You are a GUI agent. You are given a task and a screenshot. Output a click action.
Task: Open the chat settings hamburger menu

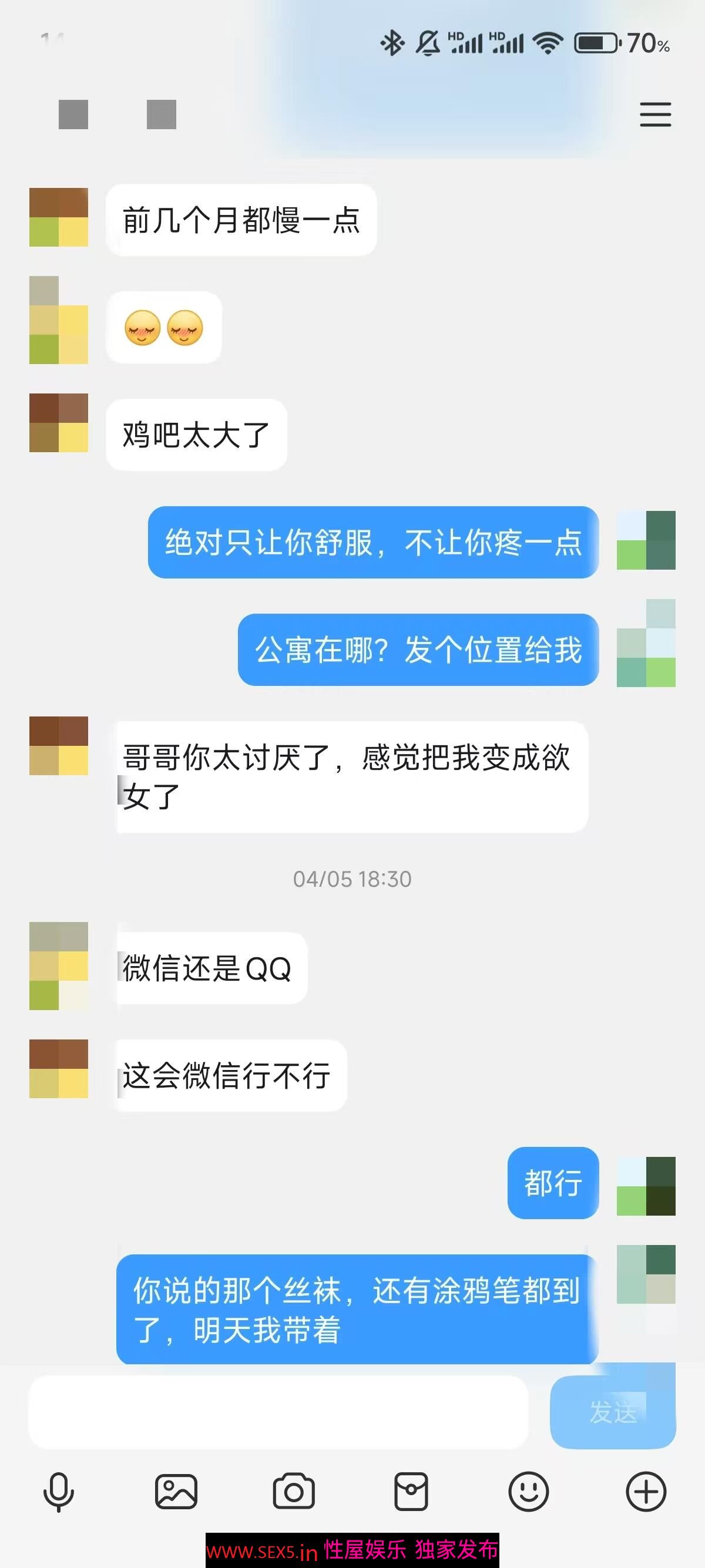click(655, 115)
